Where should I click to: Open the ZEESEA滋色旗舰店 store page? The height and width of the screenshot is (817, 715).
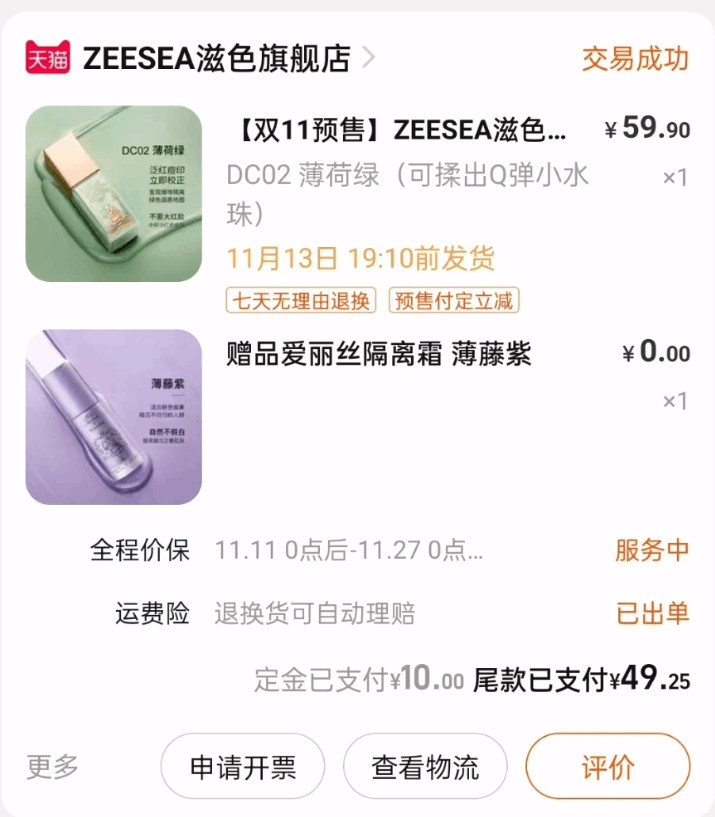pos(216,59)
